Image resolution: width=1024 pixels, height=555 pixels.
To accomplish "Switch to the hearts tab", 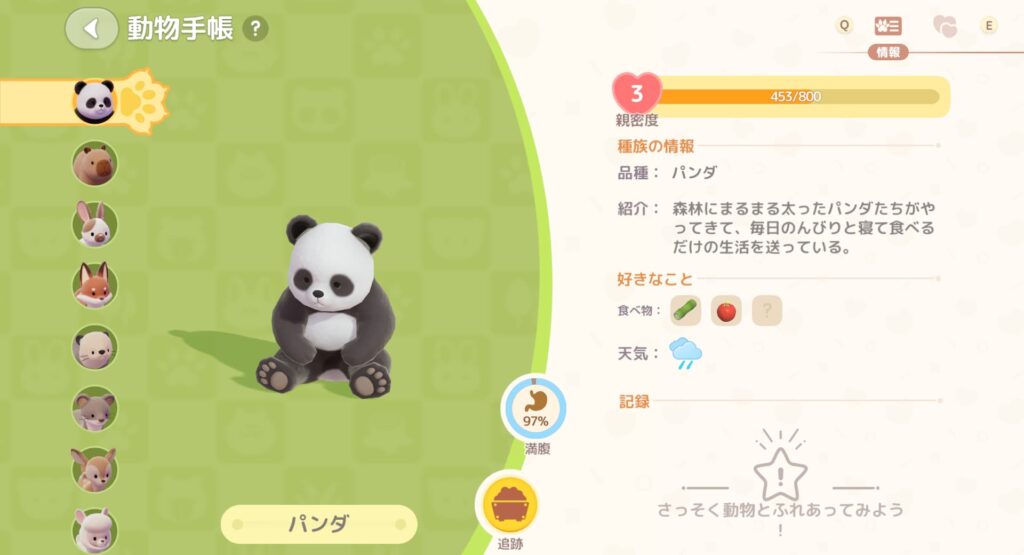I will (943, 26).
